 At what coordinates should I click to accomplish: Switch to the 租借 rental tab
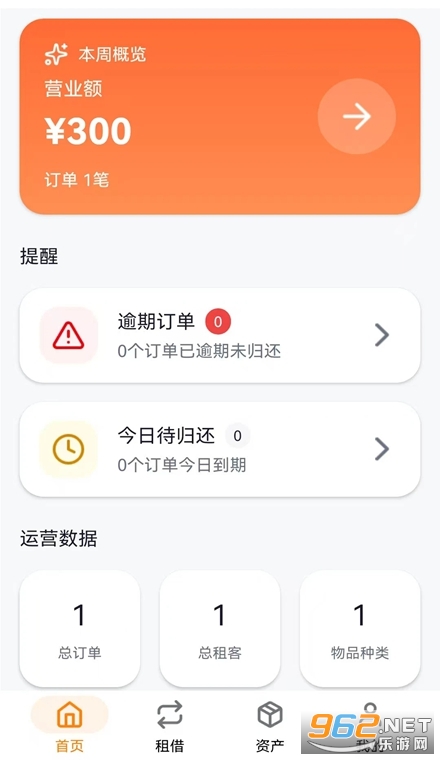pos(170,726)
